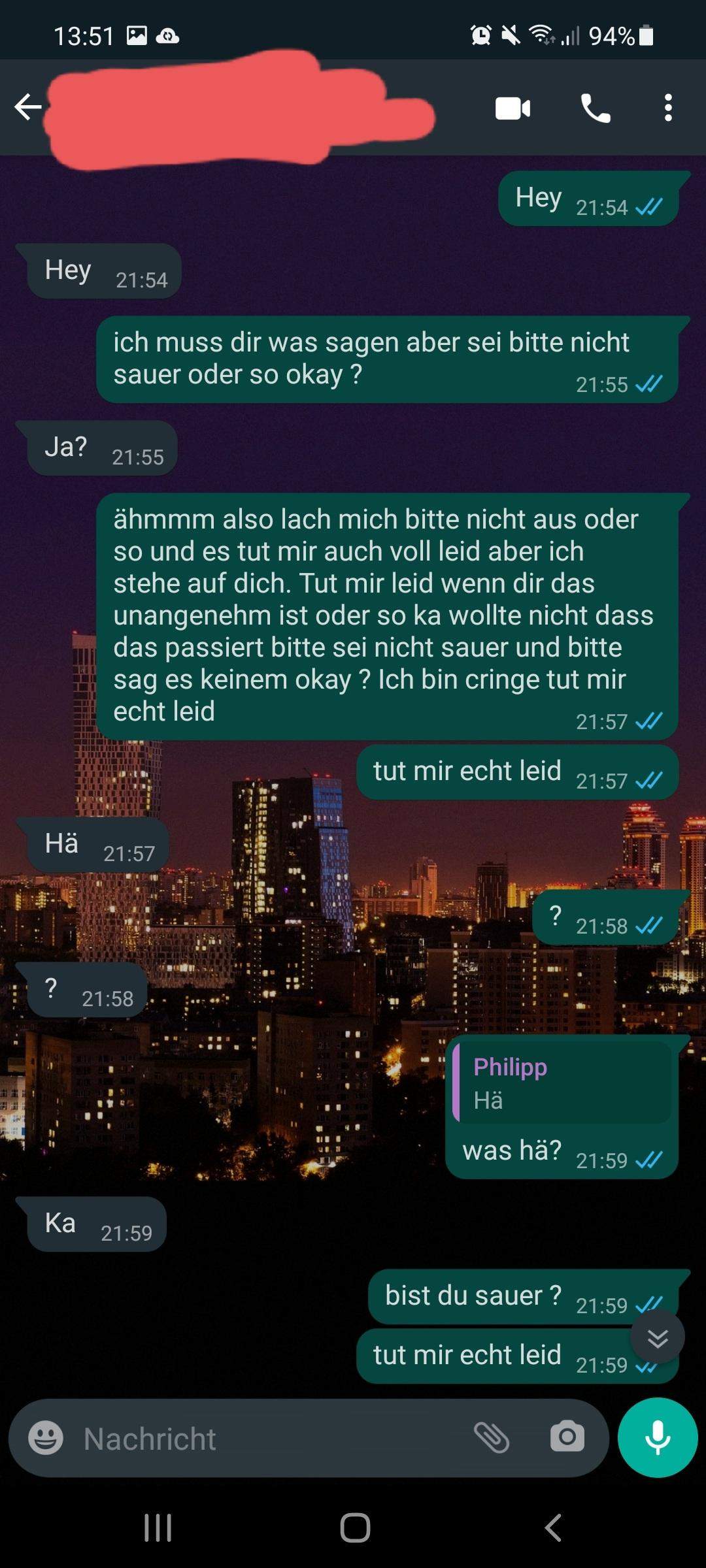Open the quoted Philipp reply
This screenshot has height=1568, width=706.
click(x=563, y=1081)
